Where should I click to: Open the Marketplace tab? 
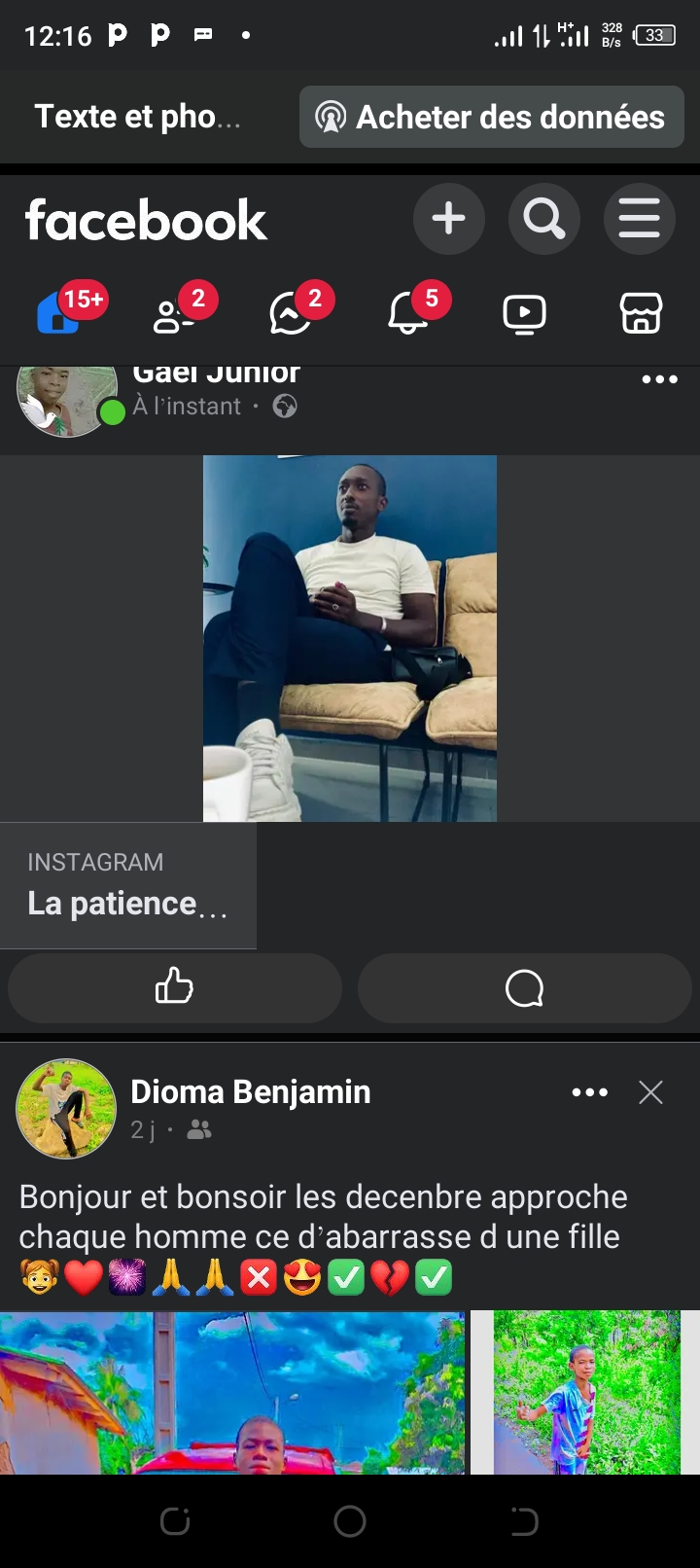pyautogui.click(x=641, y=313)
